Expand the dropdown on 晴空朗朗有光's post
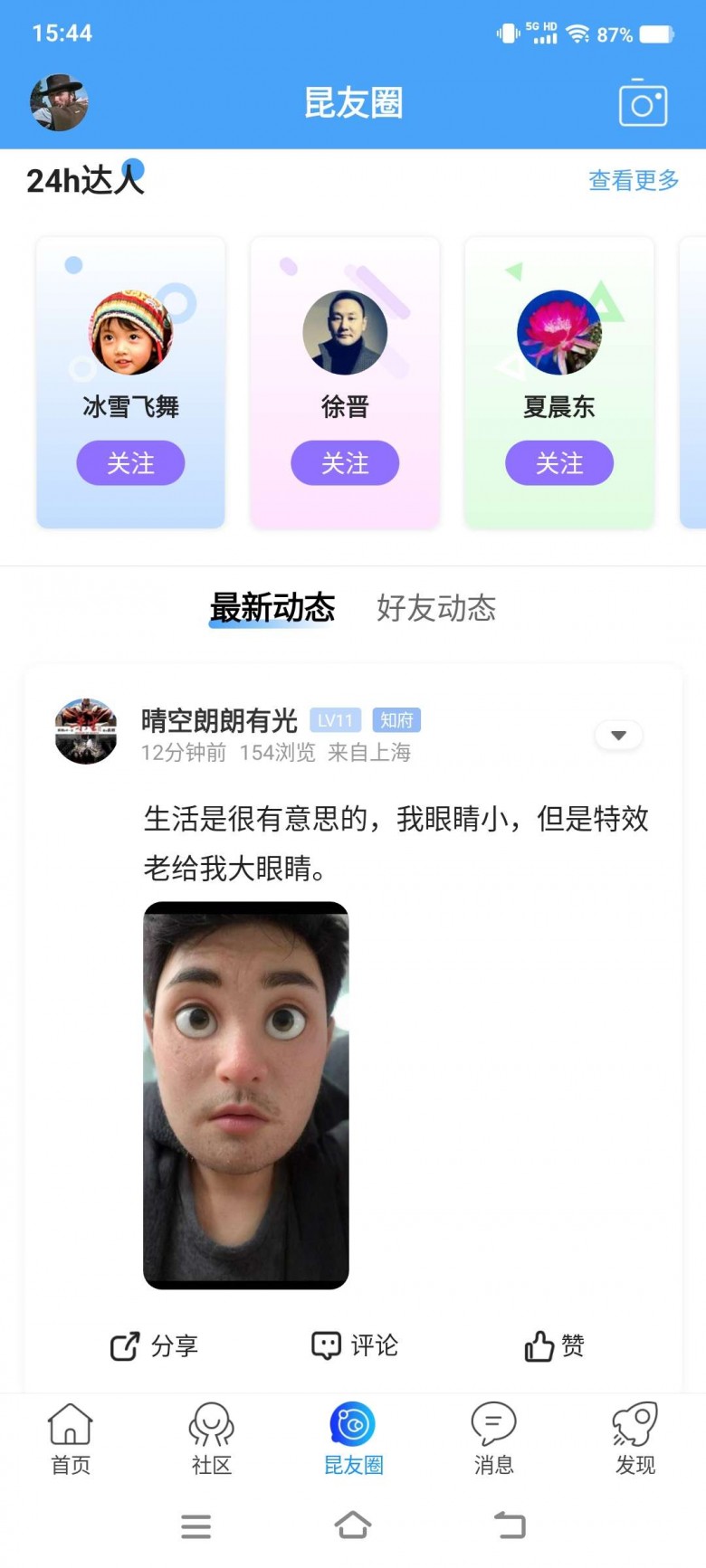Viewport: 706px width, 1568px height. click(619, 735)
